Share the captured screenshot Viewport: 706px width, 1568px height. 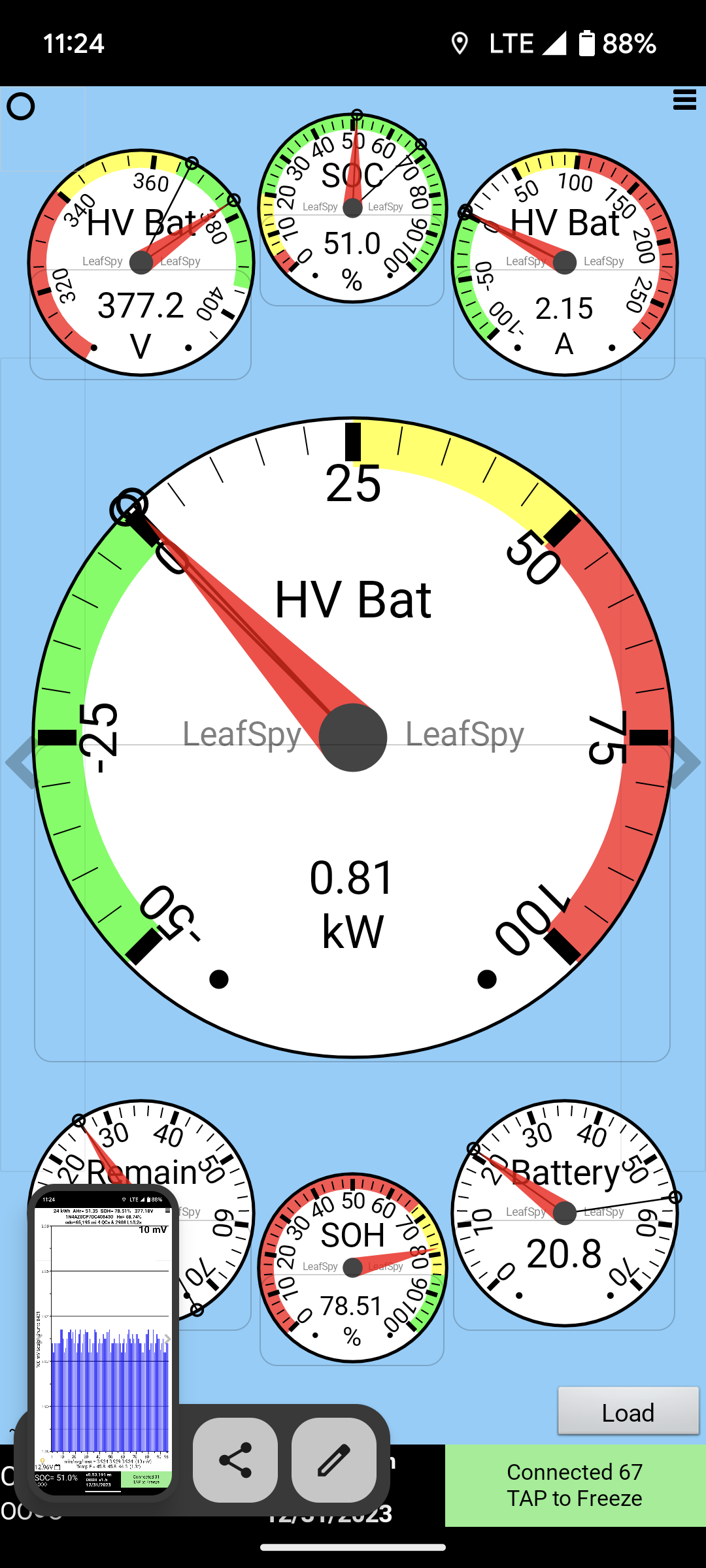235,1460
